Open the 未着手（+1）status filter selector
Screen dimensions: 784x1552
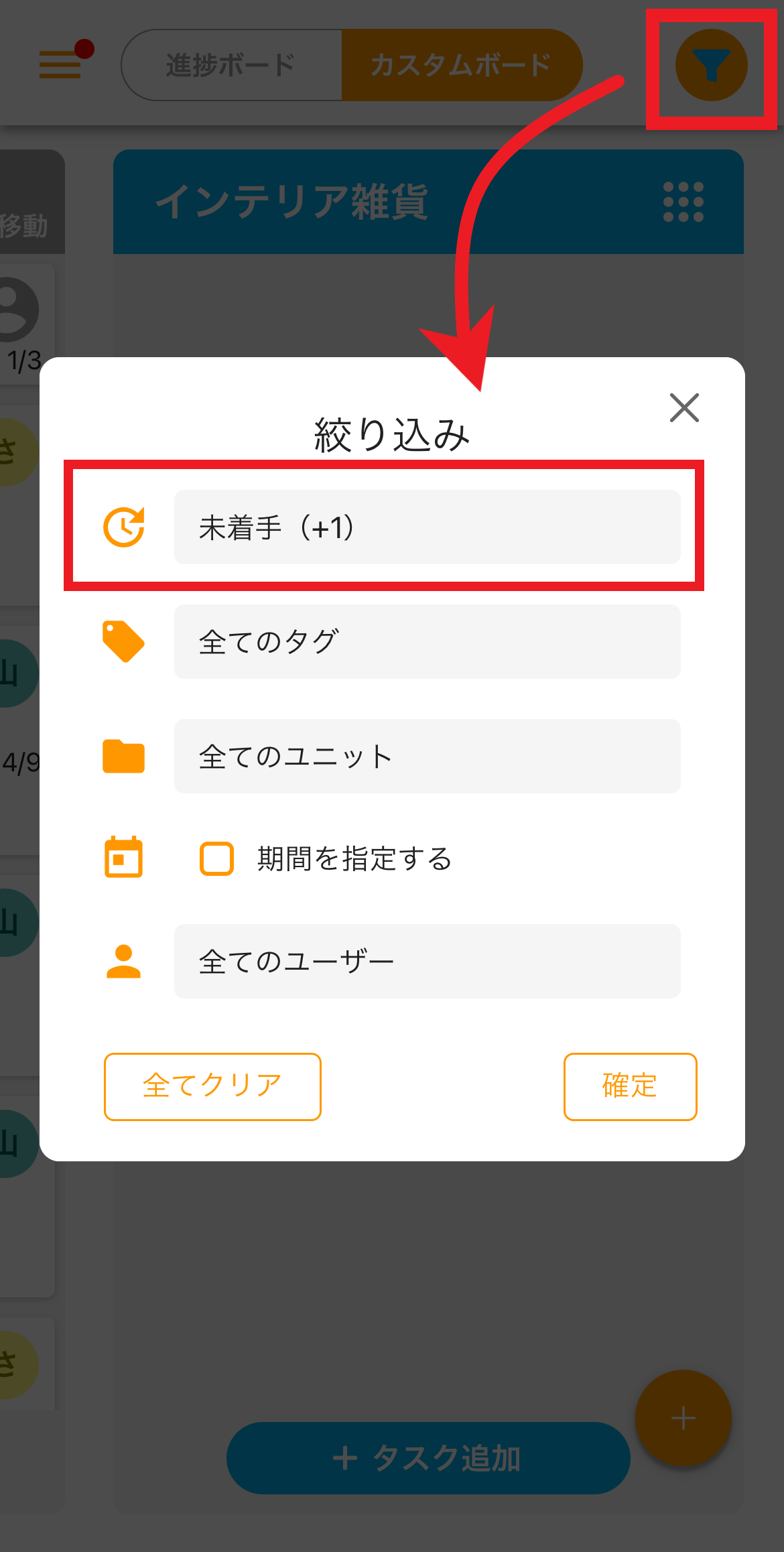tap(427, 527)
